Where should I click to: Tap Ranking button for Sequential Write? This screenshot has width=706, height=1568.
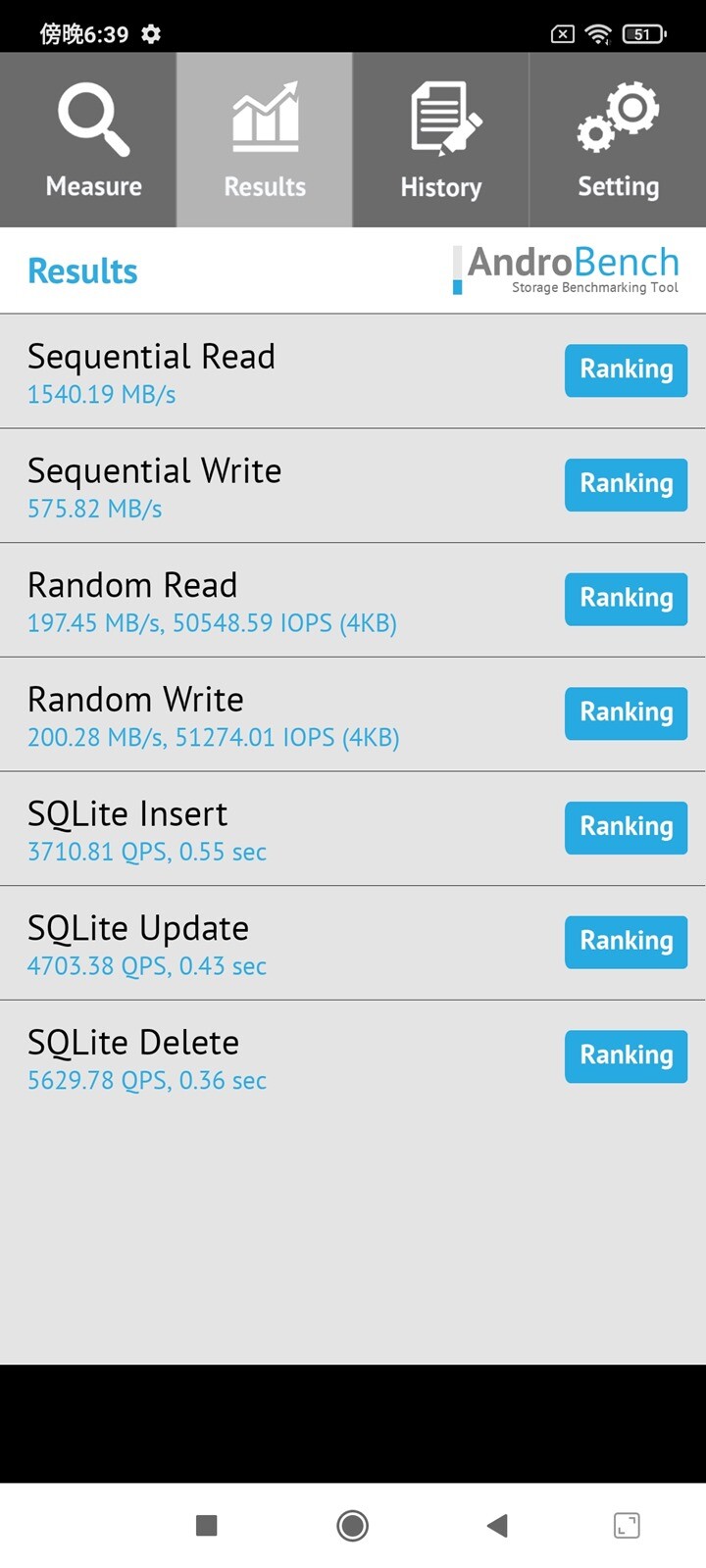click(626, 484)
